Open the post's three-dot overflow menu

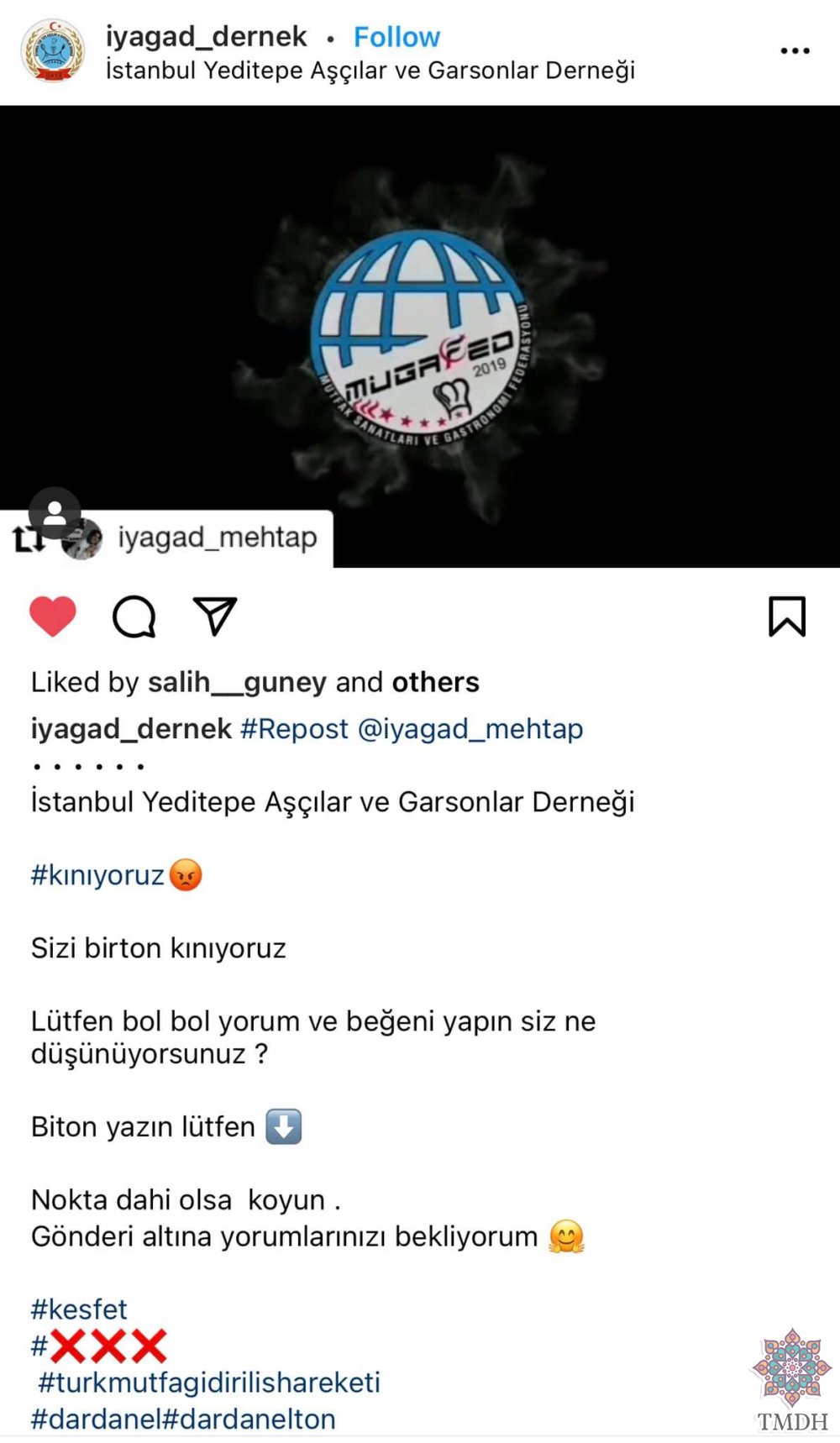tap(795, 51)
